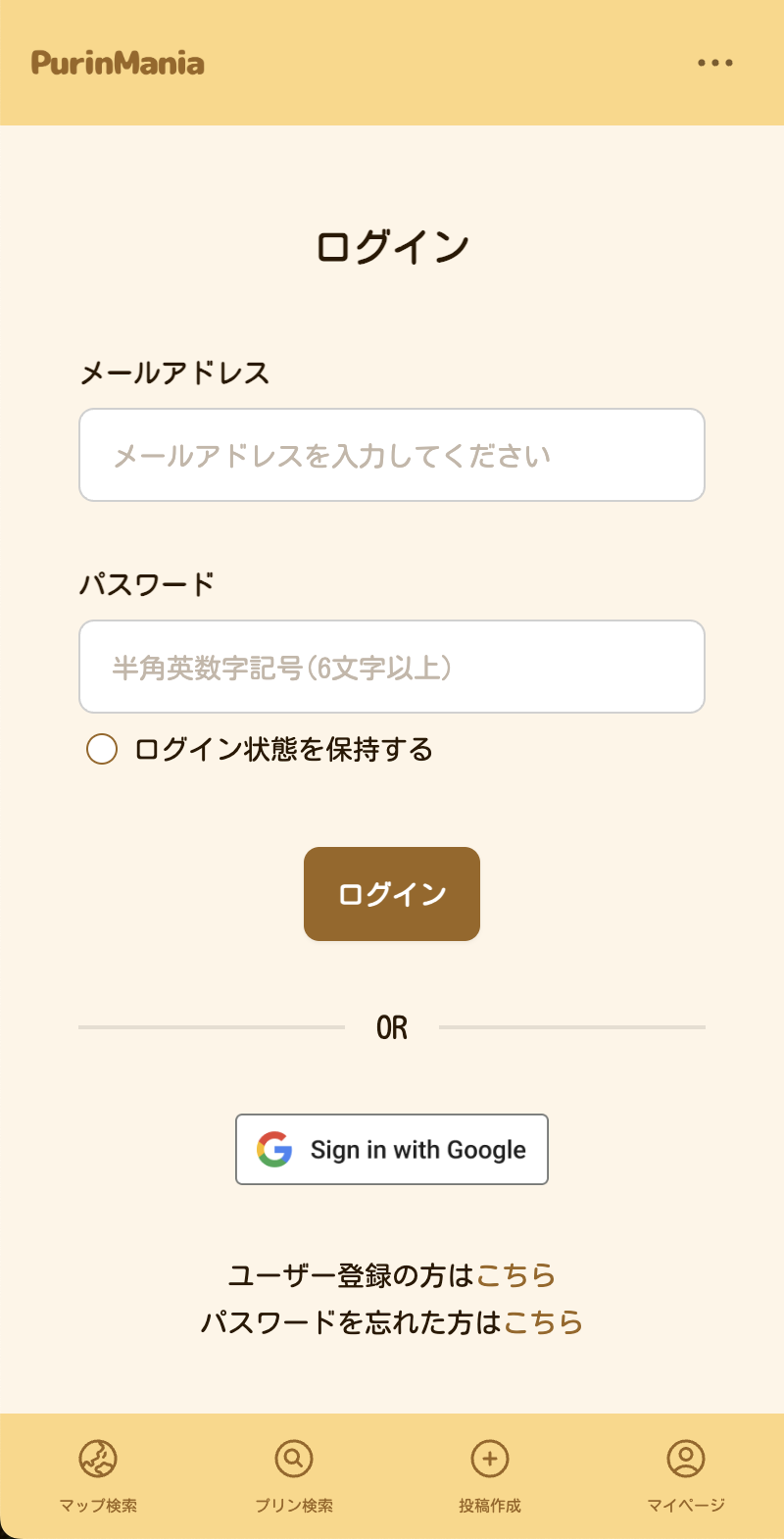784x1539 pixels.
Task: Click the Google G logo on the sign-in button
Action: tap(272, 1149)
